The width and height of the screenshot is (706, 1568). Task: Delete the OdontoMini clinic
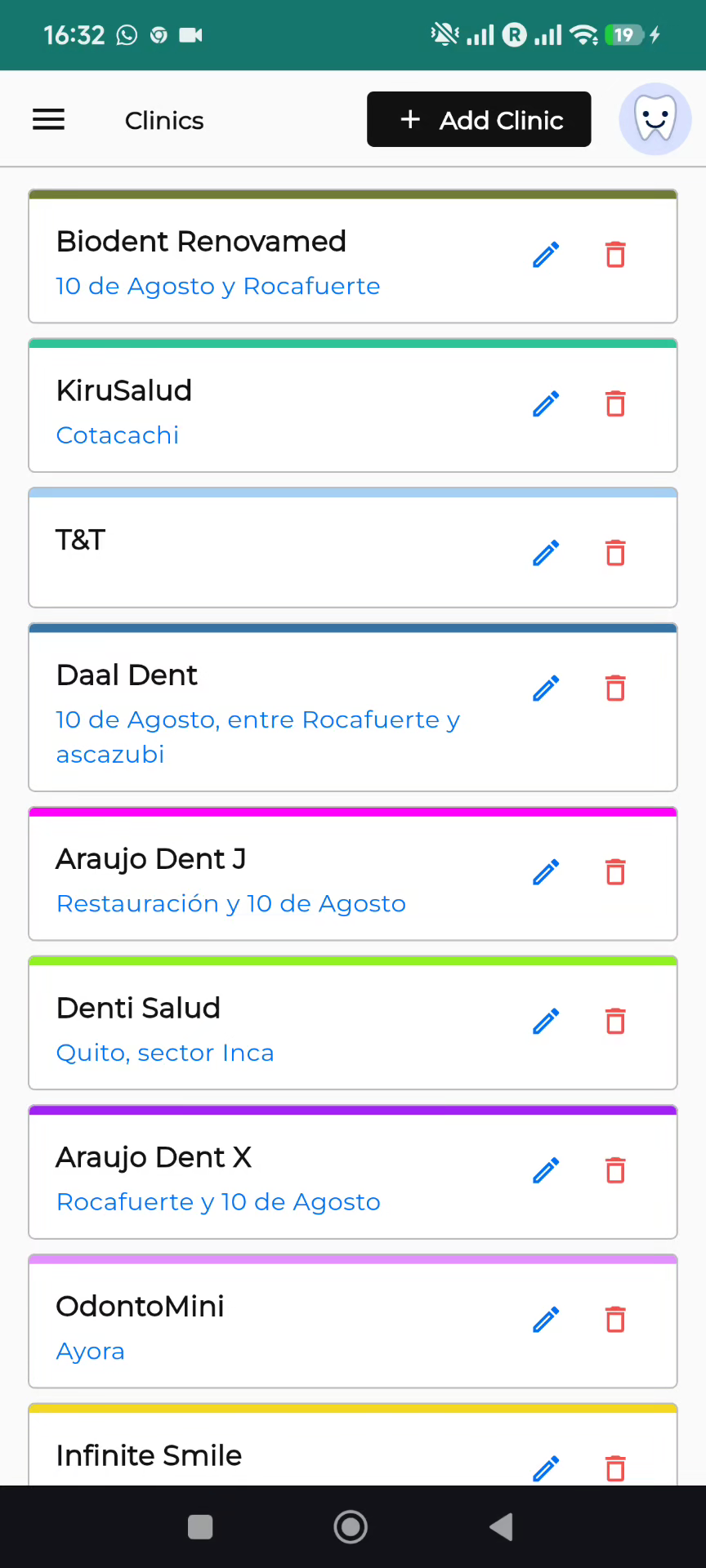point(615,1320)
